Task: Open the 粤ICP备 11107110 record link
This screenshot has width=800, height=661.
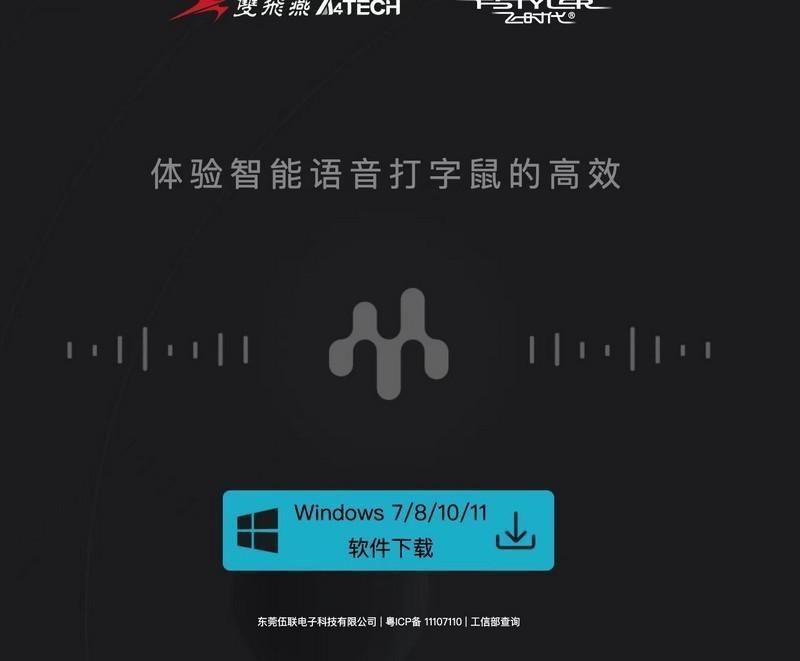Action: 424,622
